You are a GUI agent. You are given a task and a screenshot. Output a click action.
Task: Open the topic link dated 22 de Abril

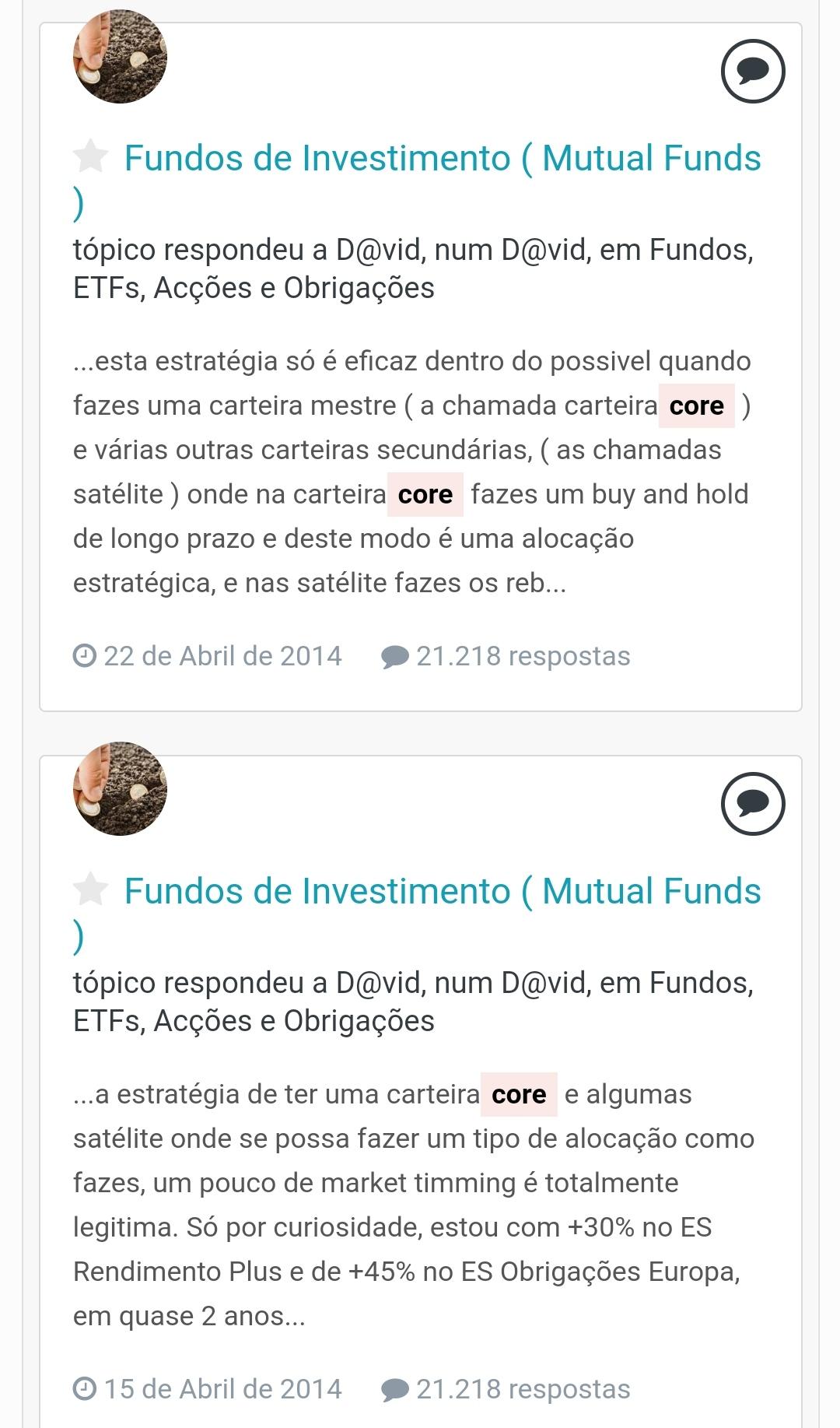[442, 159]
